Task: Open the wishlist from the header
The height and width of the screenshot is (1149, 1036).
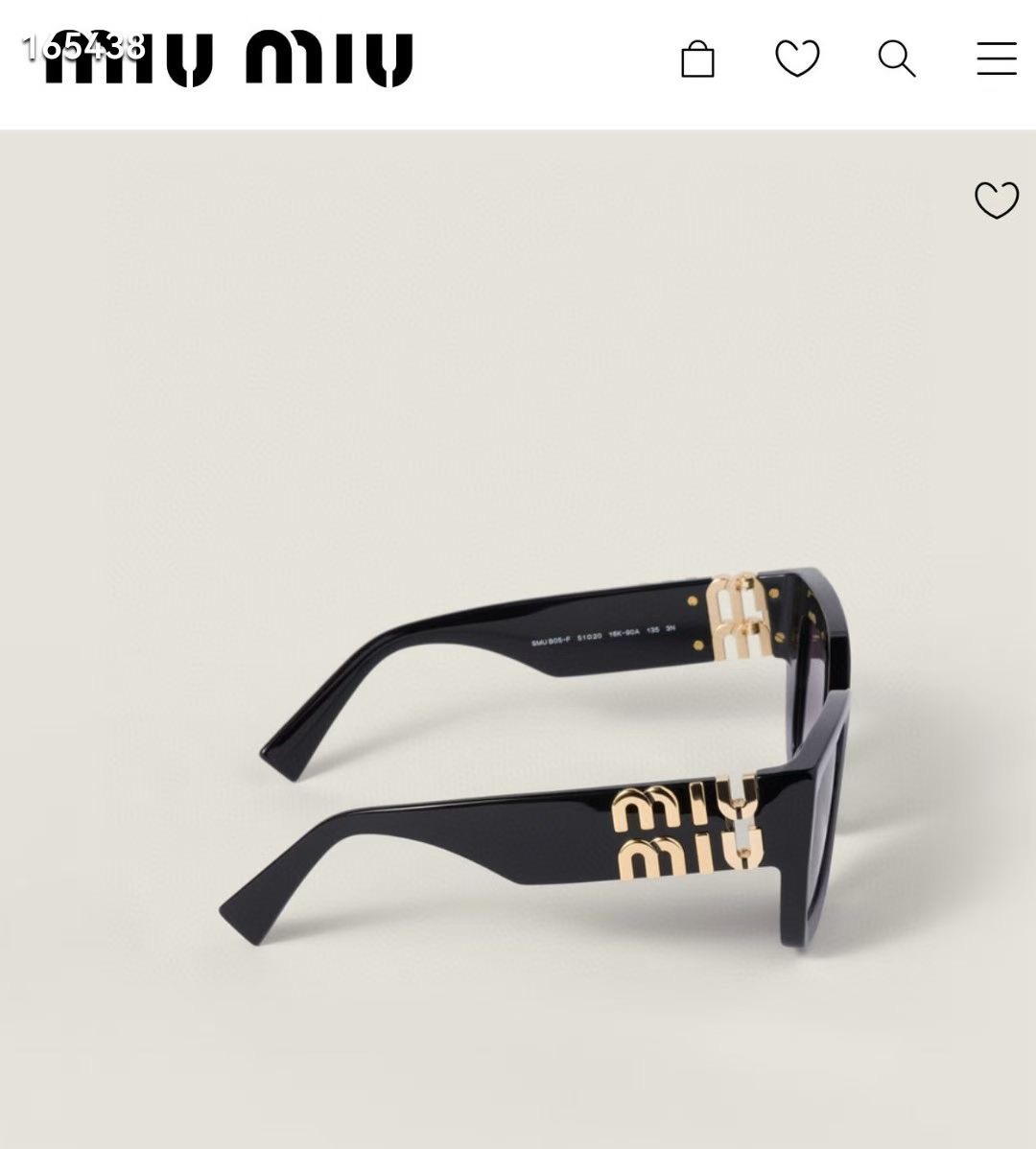Action: 797,59
